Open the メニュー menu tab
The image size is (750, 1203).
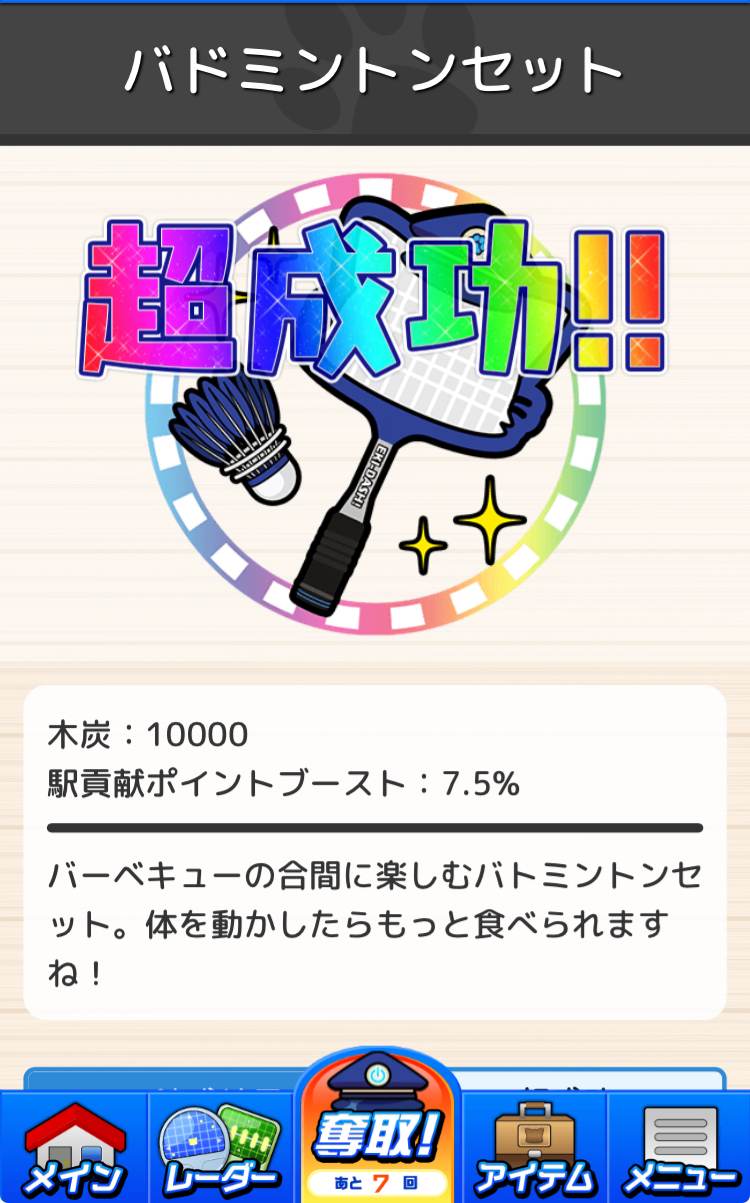pyautogui.click(x=680, y=1148)
